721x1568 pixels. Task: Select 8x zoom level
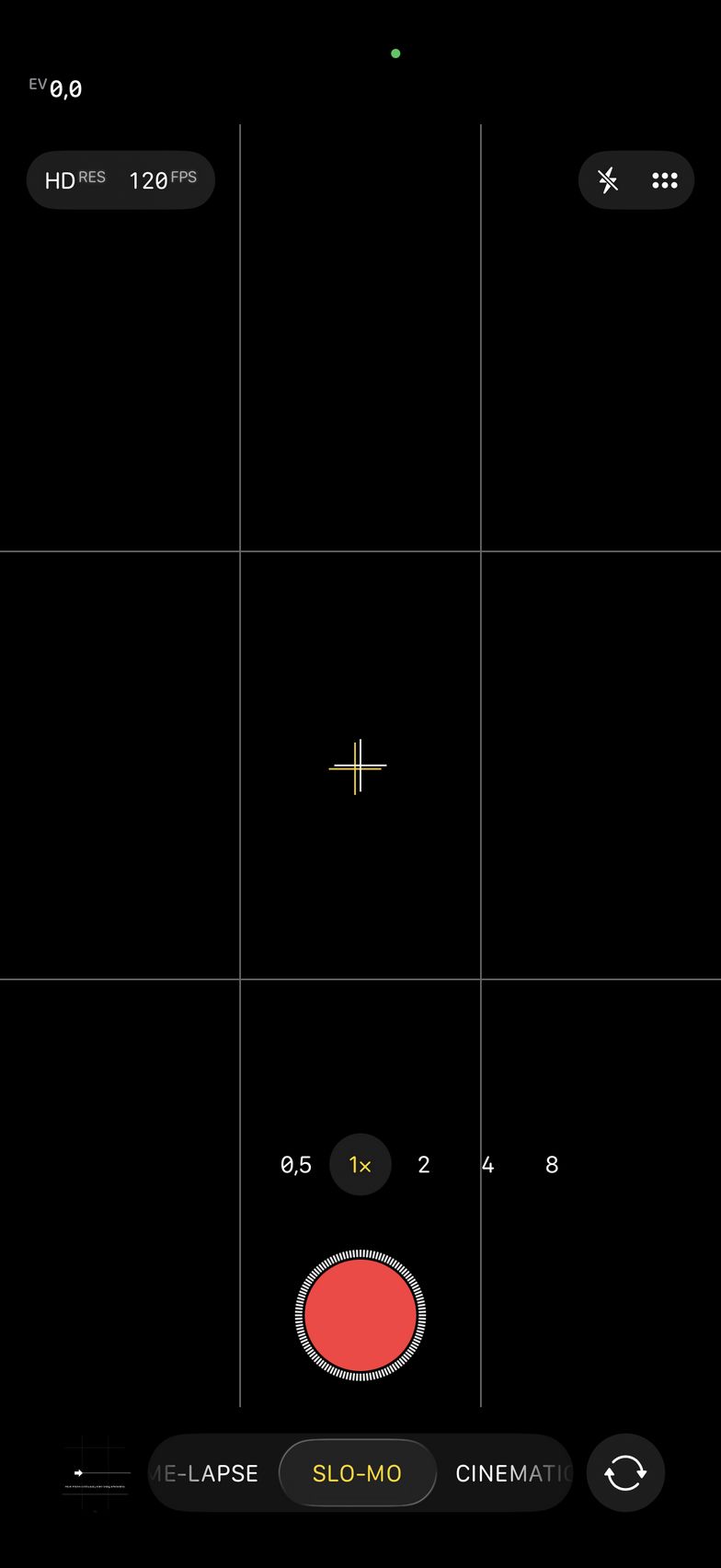click(x=552, y=1165)
